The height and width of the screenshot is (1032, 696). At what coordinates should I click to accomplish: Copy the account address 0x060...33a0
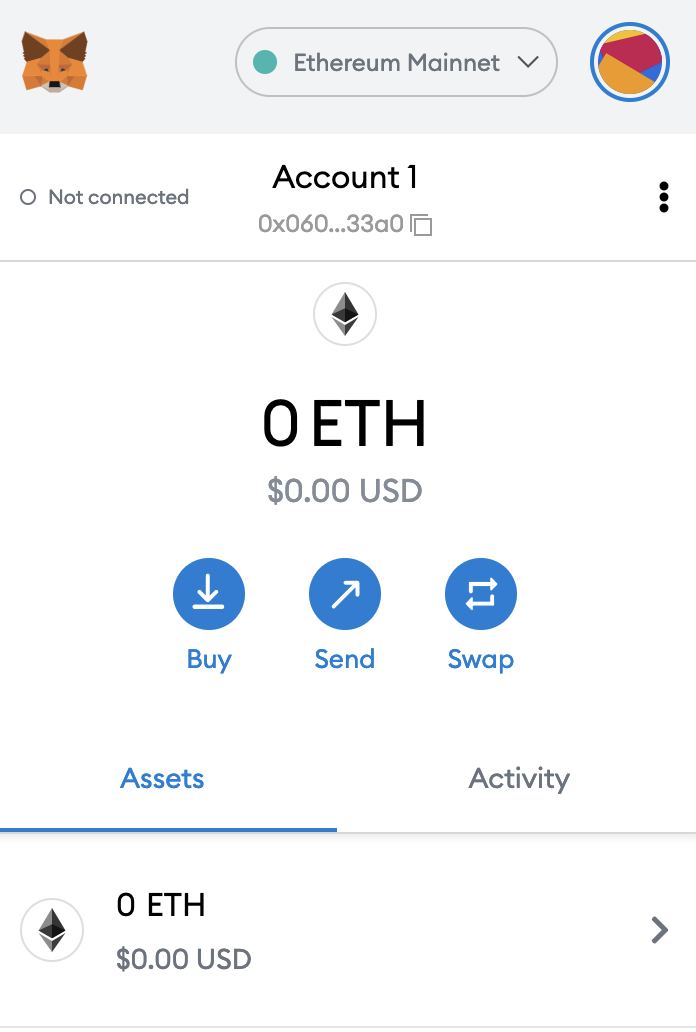[345, 225]
